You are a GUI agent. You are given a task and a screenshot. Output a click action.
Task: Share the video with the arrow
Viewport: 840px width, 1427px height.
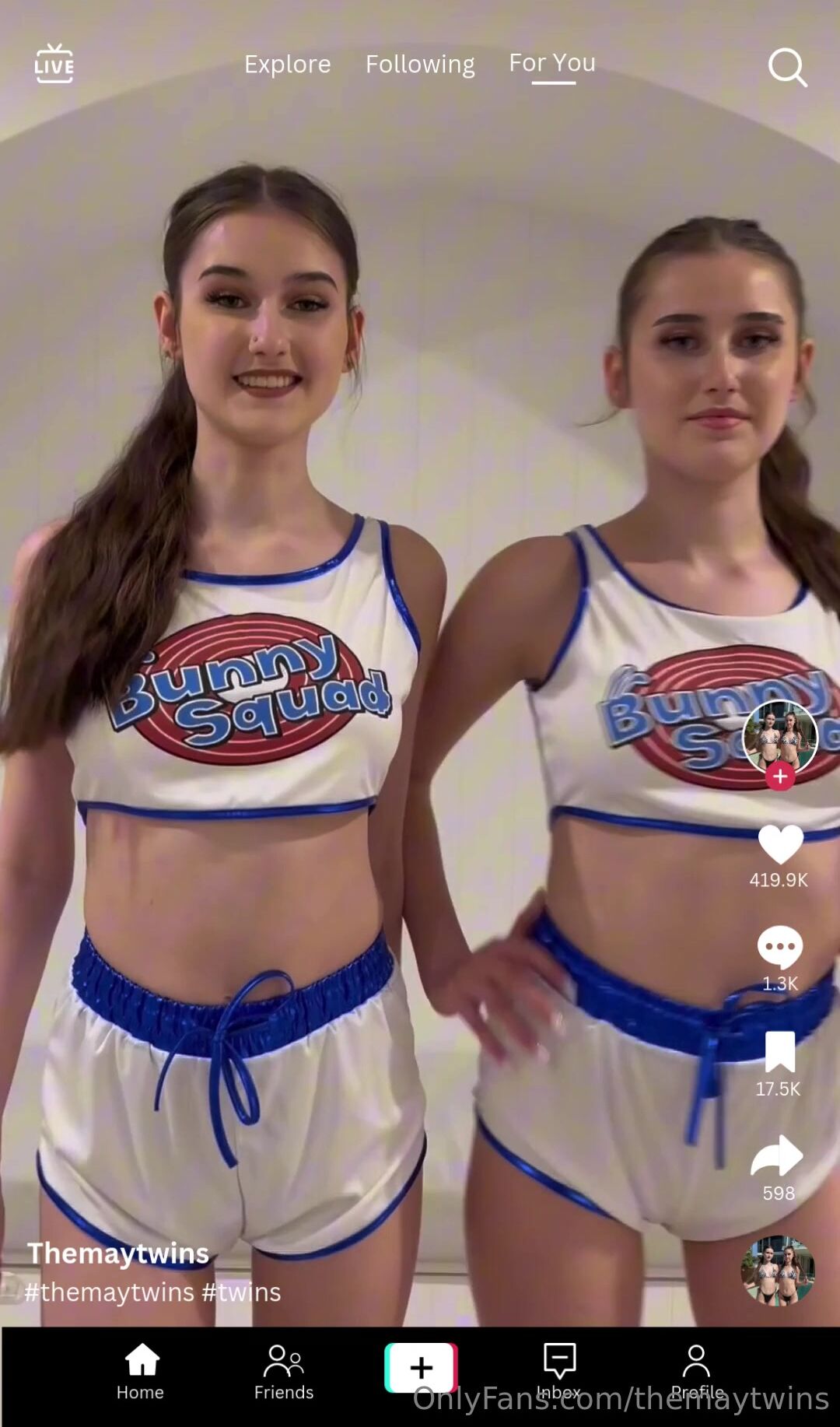(777, 1155)
